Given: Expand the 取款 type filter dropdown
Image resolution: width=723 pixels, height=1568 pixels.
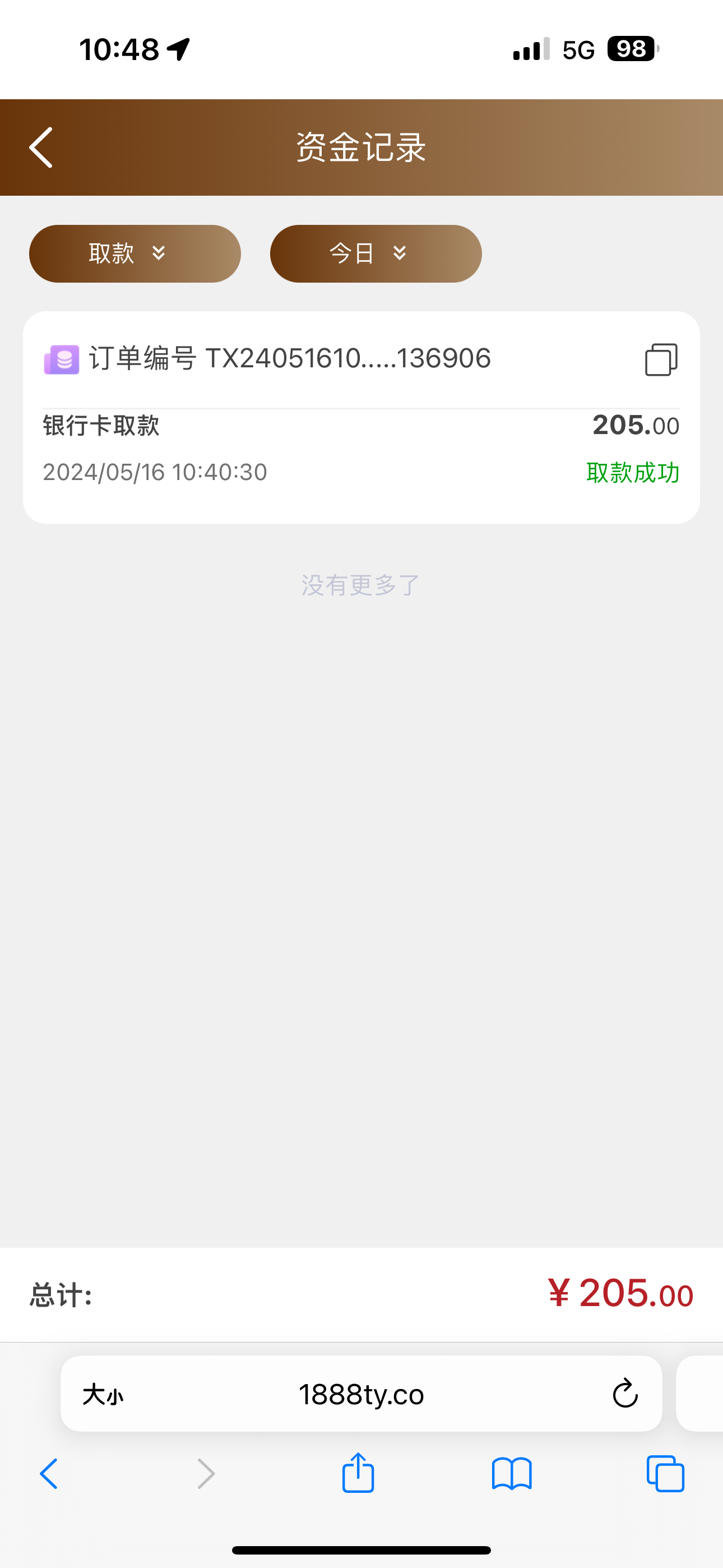Looking at the screenshot, I should (135, 253).
